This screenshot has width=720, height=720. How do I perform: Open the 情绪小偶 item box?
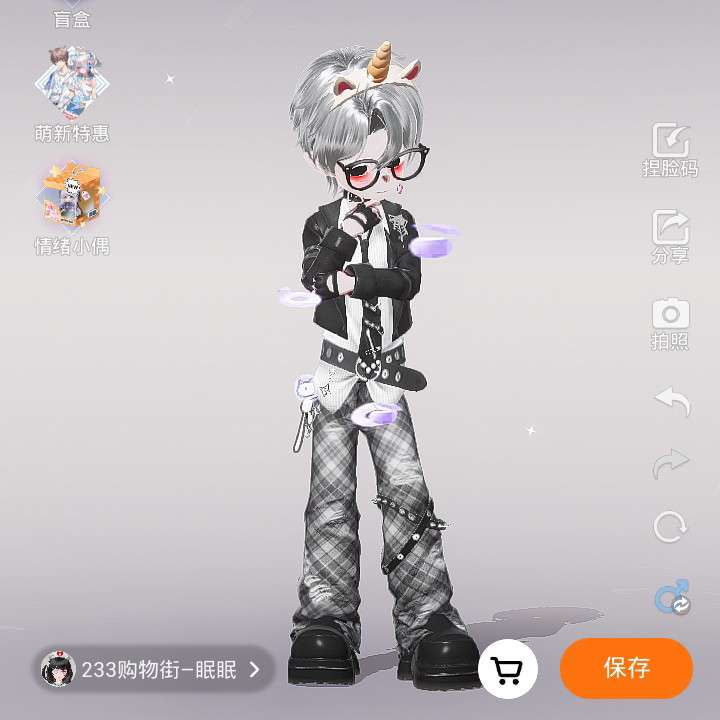[x=72, y=207]
